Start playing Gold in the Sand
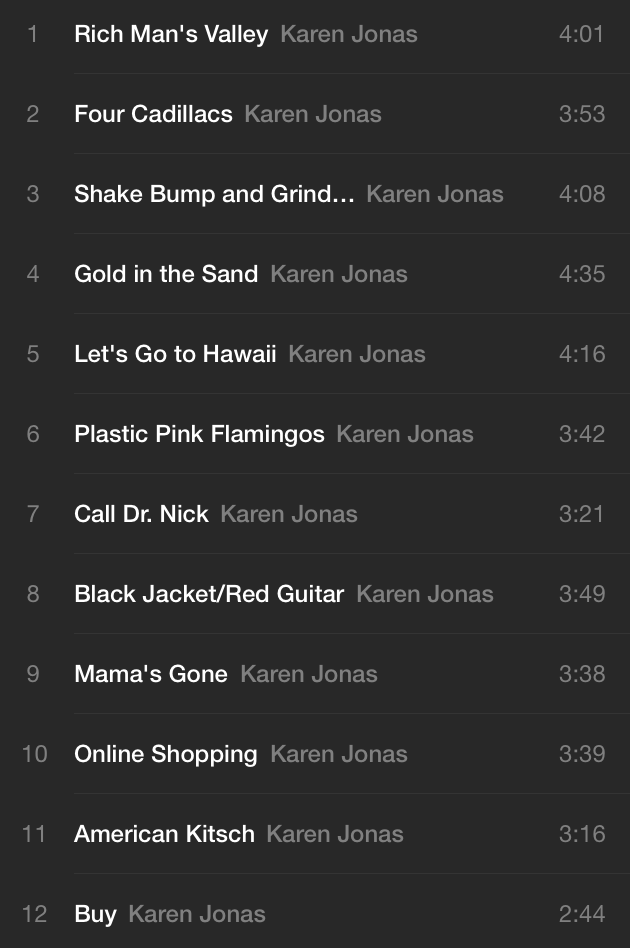The image size is (630, 948). coord(166,274)
